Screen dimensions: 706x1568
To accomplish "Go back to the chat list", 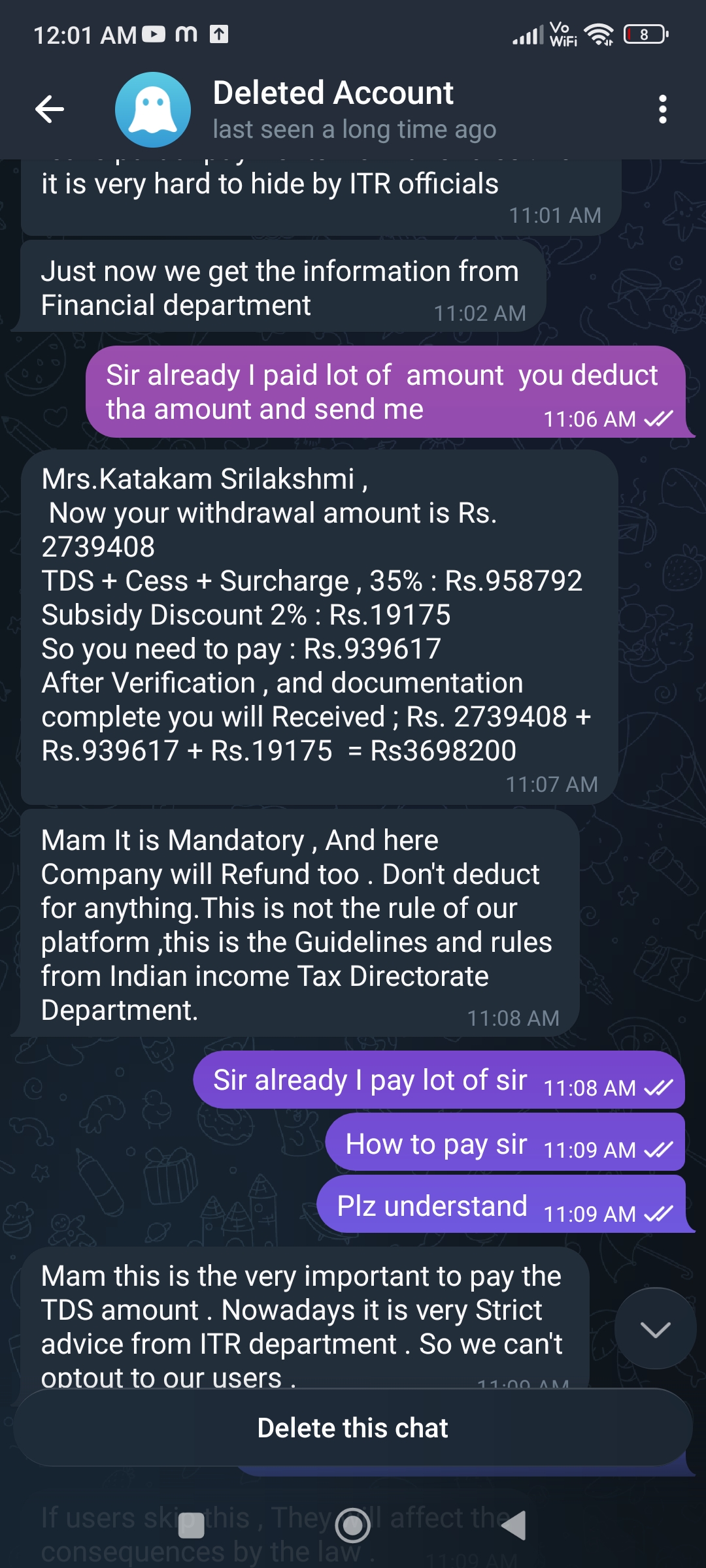I will (50, 109).
